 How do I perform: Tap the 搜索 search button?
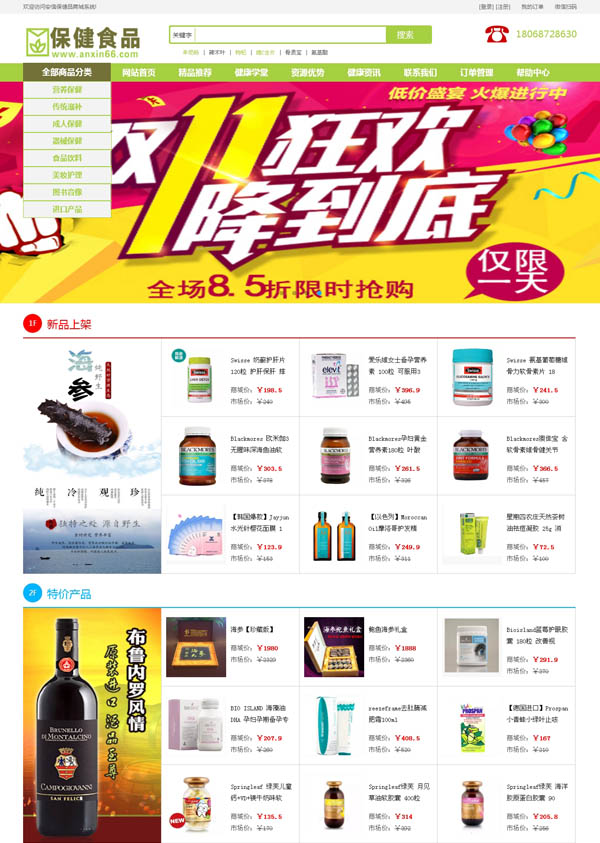click(405, 35)
